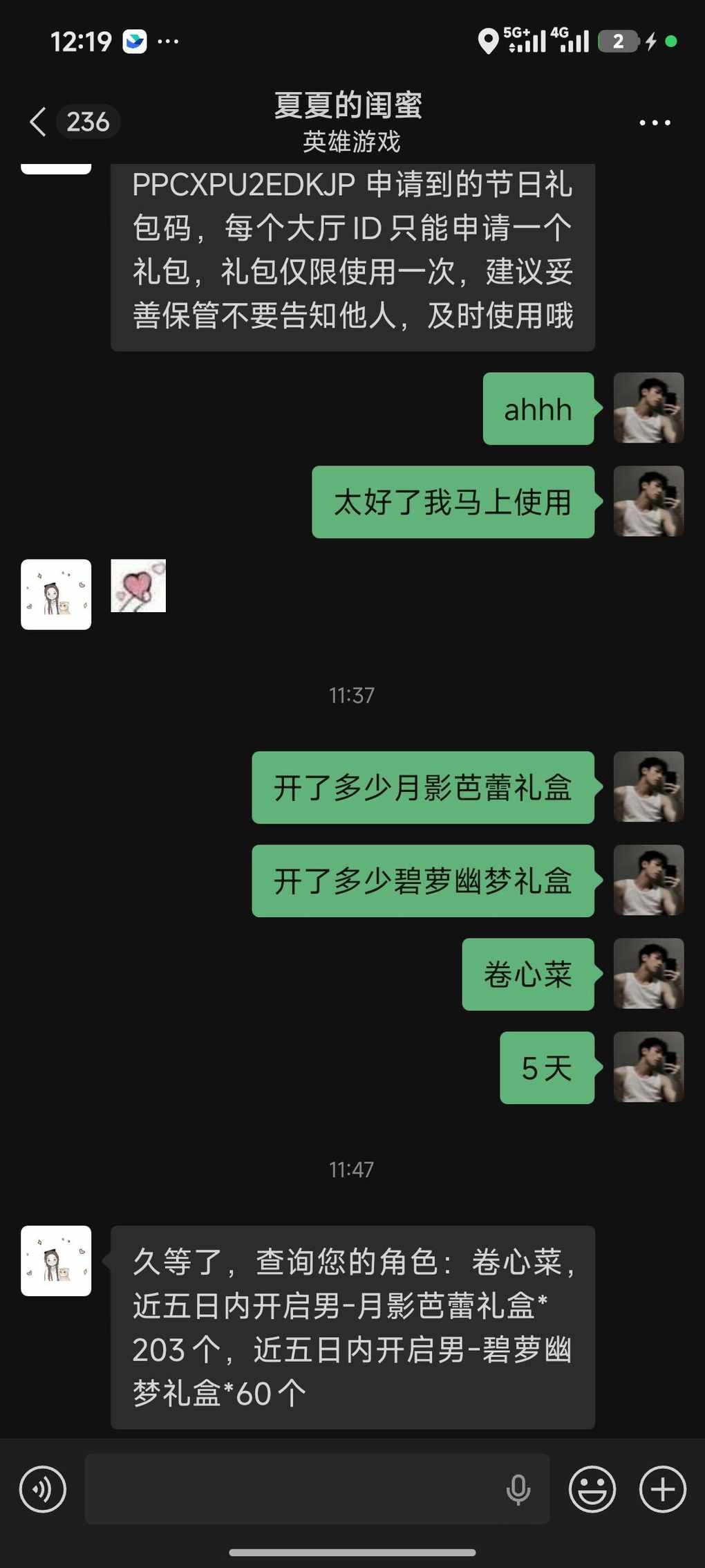Switch to voice message input
This screenshot has height=1568, width=705.
pos(43,1489)
